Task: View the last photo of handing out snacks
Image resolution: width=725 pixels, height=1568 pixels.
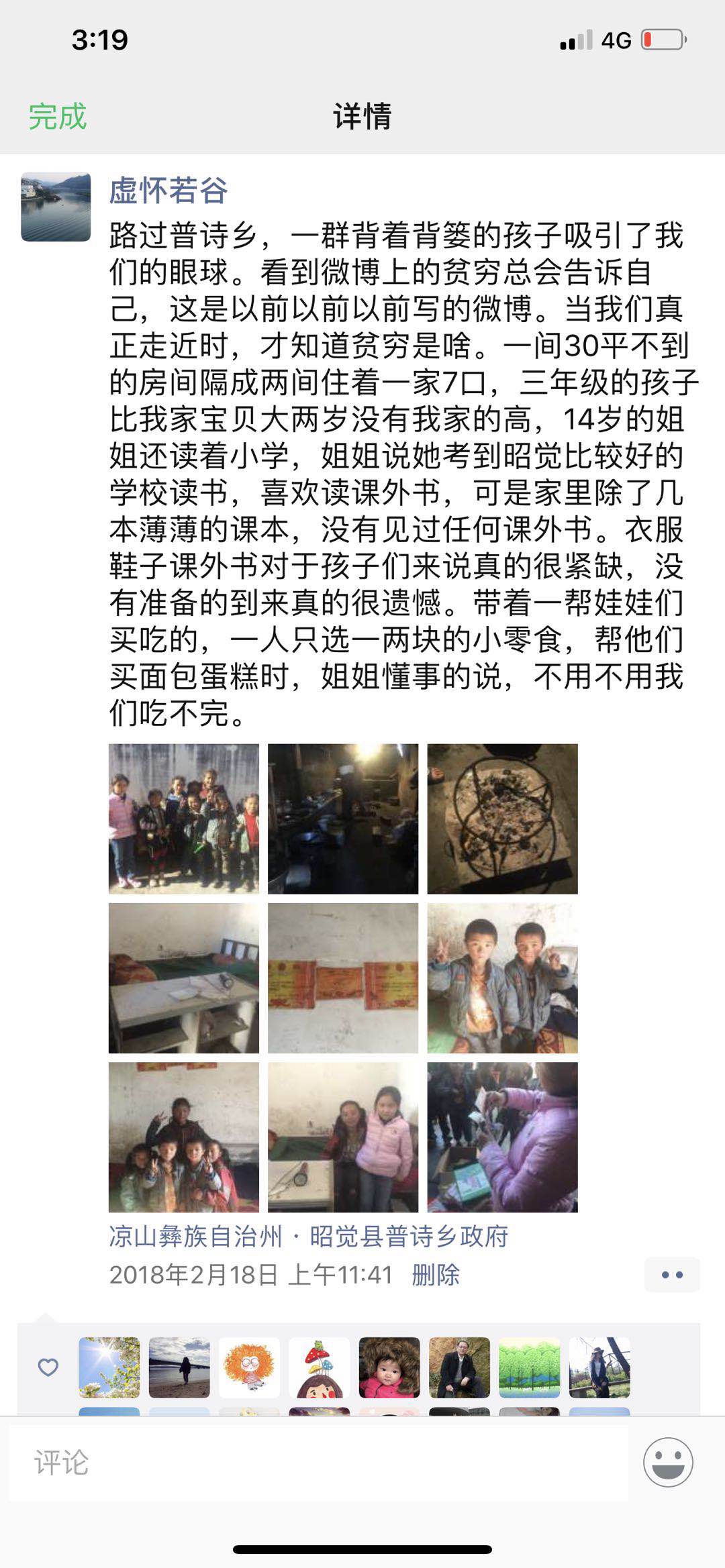Action: click(x=502, y=1137)
